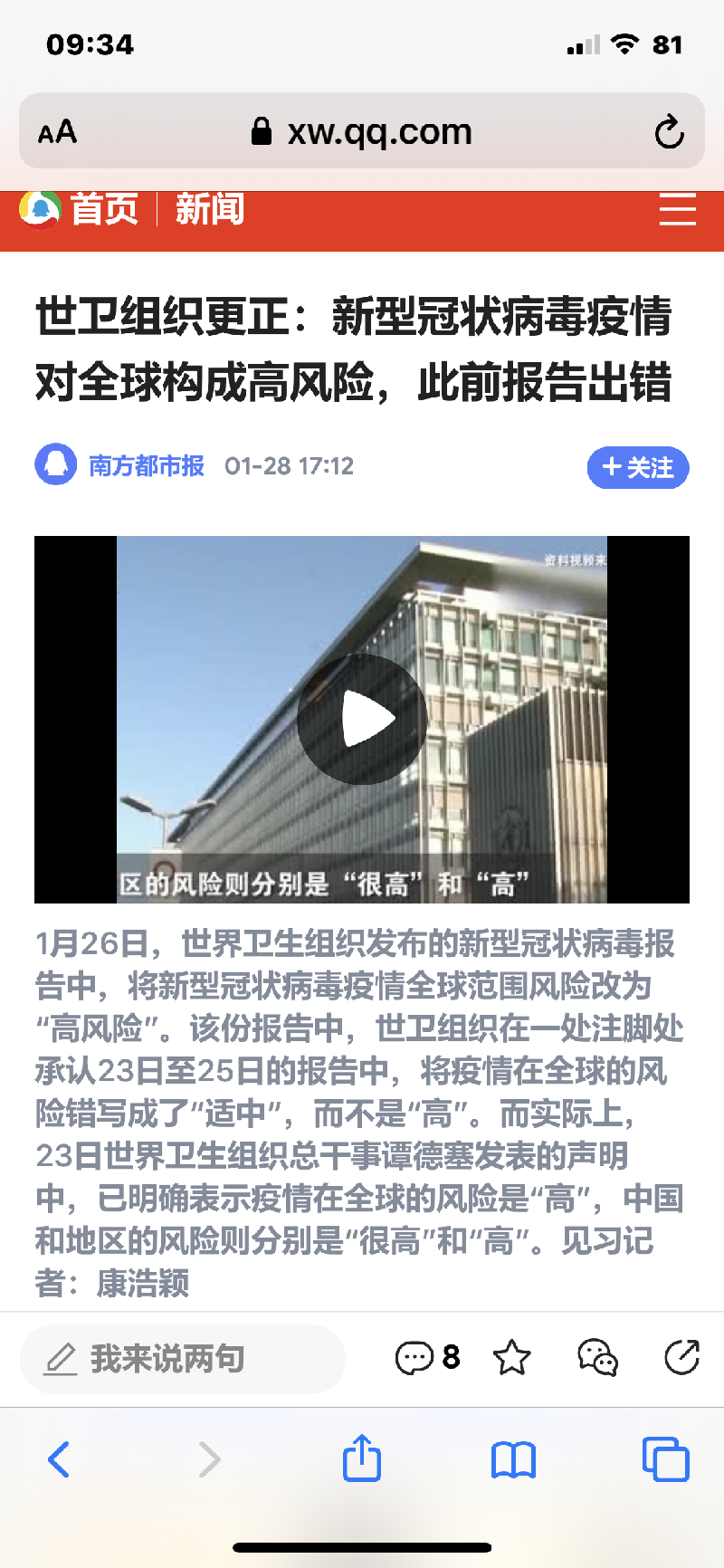The width and height of the screenshot is (724, 1568).
Task: Tap the share arrow icon in the article bar
Action: click(x=681, y=1357)
